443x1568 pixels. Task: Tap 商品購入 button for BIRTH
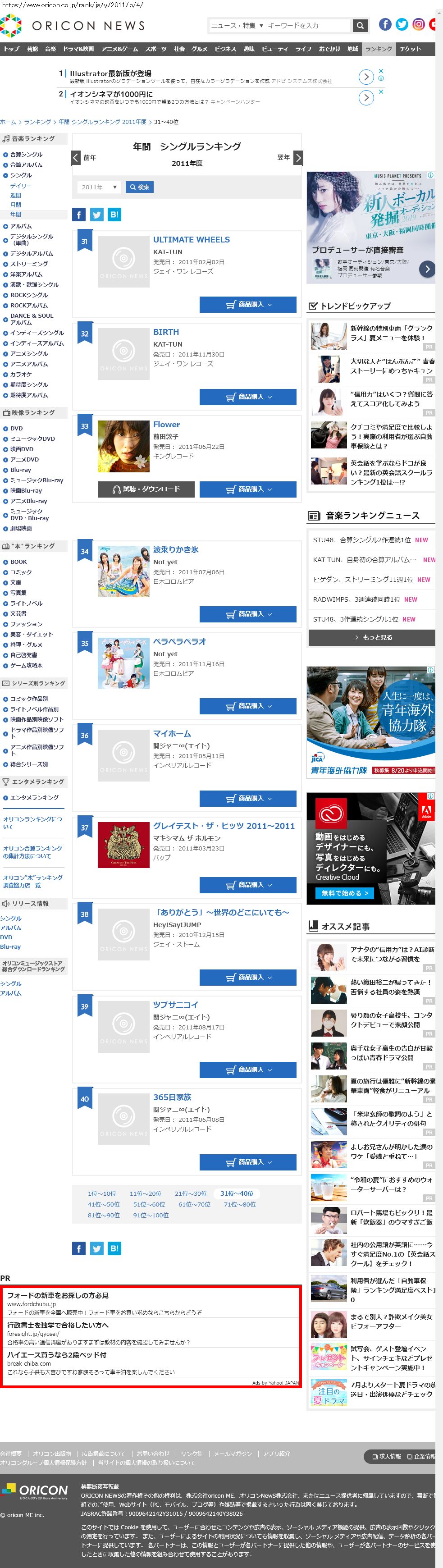248,397
